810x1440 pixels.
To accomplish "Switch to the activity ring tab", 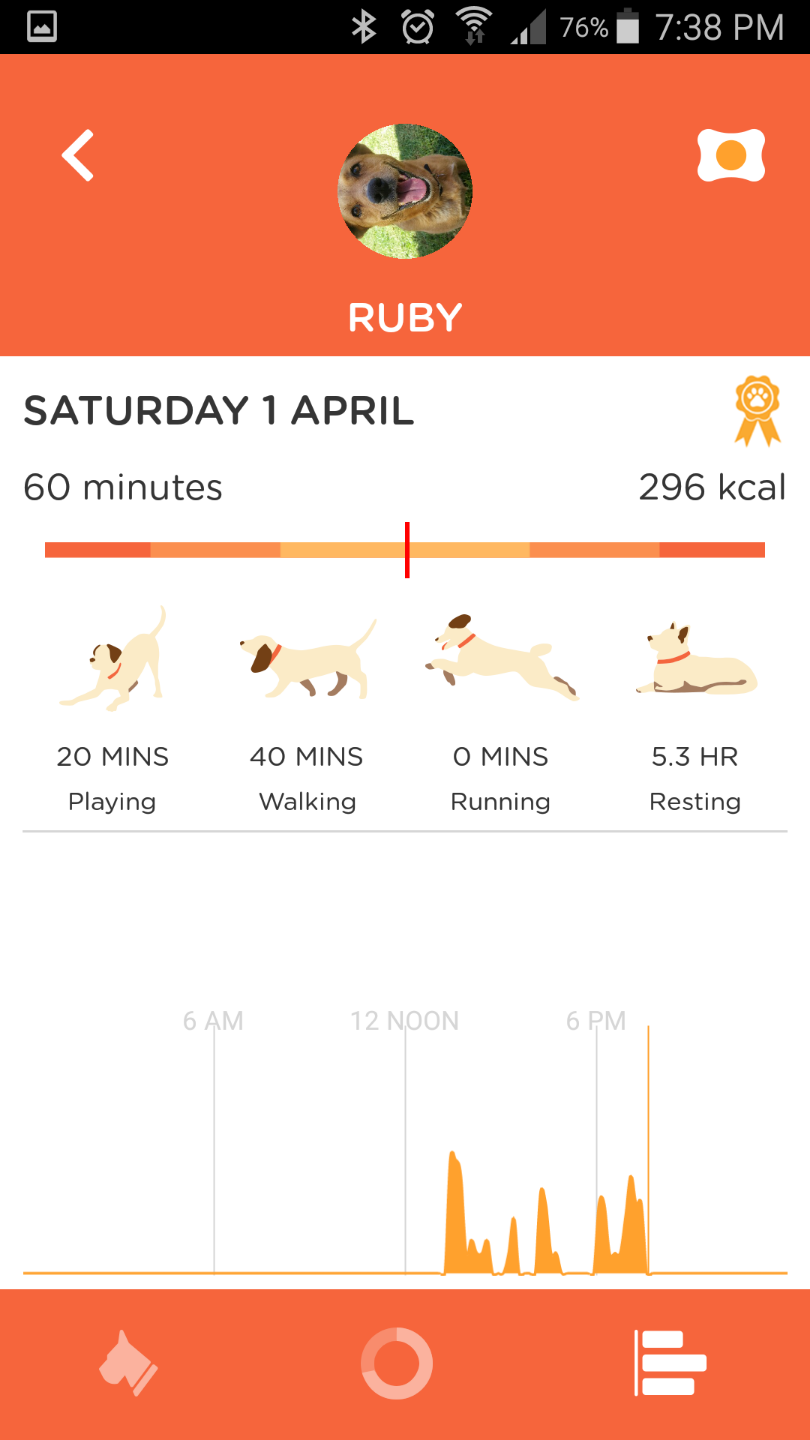I will [397, 1364].
